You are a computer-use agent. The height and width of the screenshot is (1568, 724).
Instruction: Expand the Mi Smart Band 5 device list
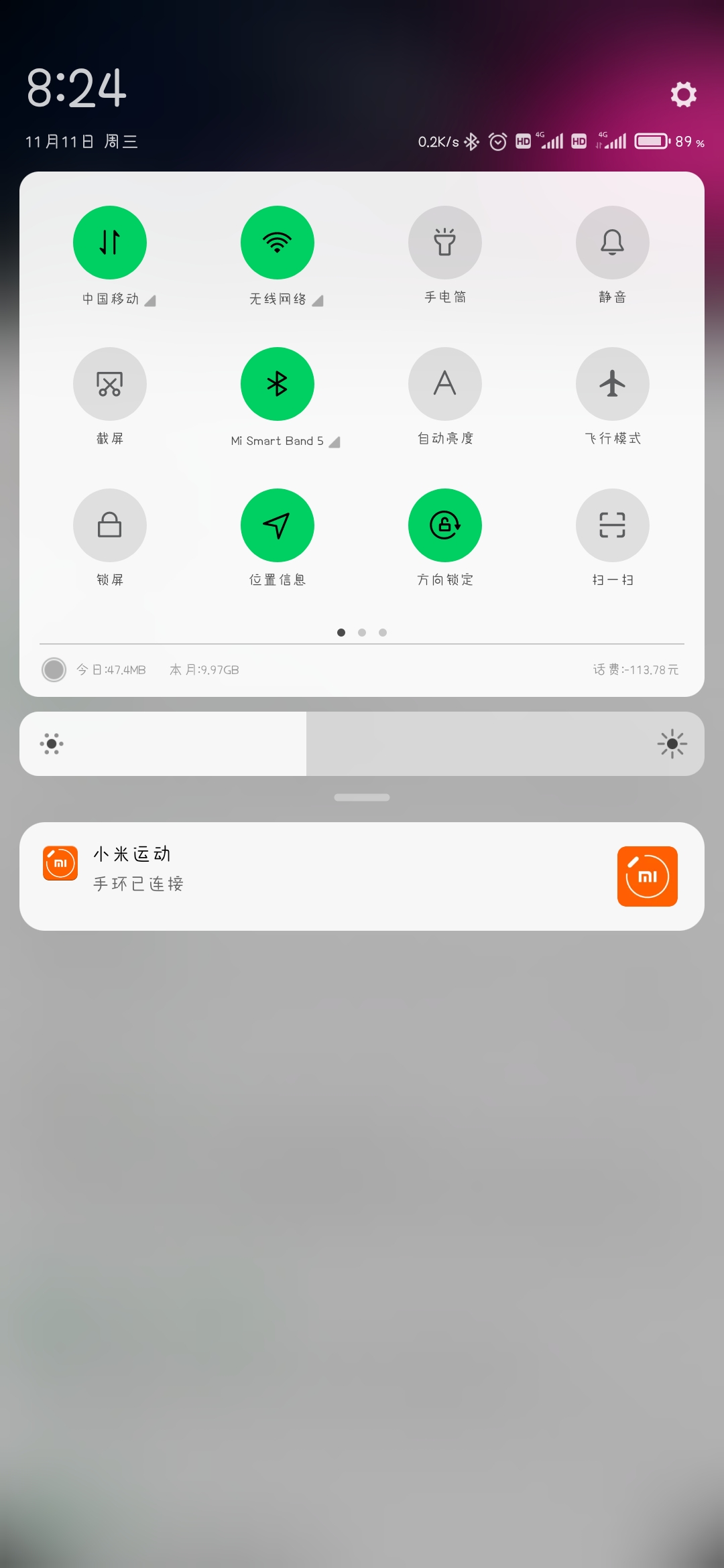[x=335, y=442]
